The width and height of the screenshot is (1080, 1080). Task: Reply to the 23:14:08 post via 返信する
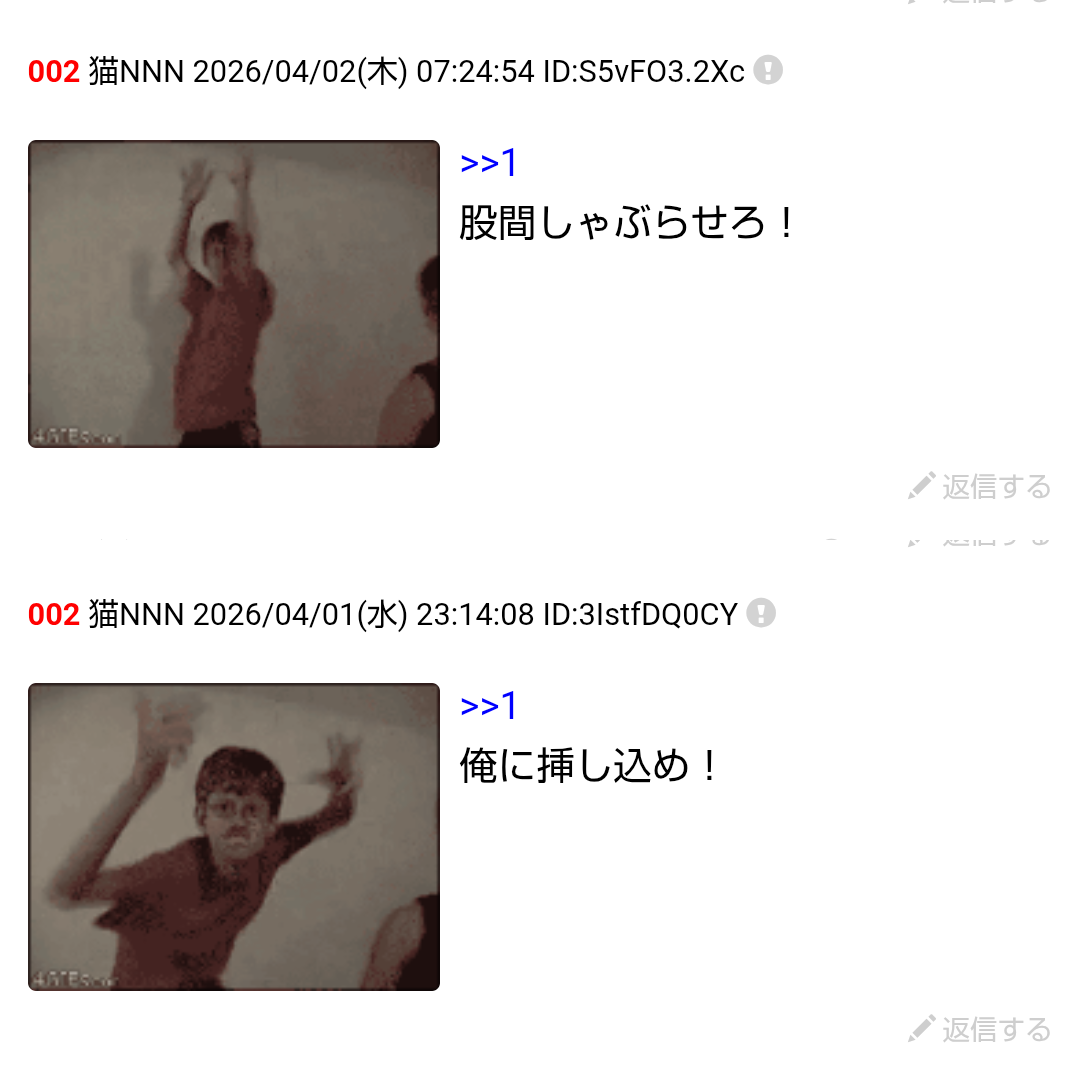tap(980, 1029)
